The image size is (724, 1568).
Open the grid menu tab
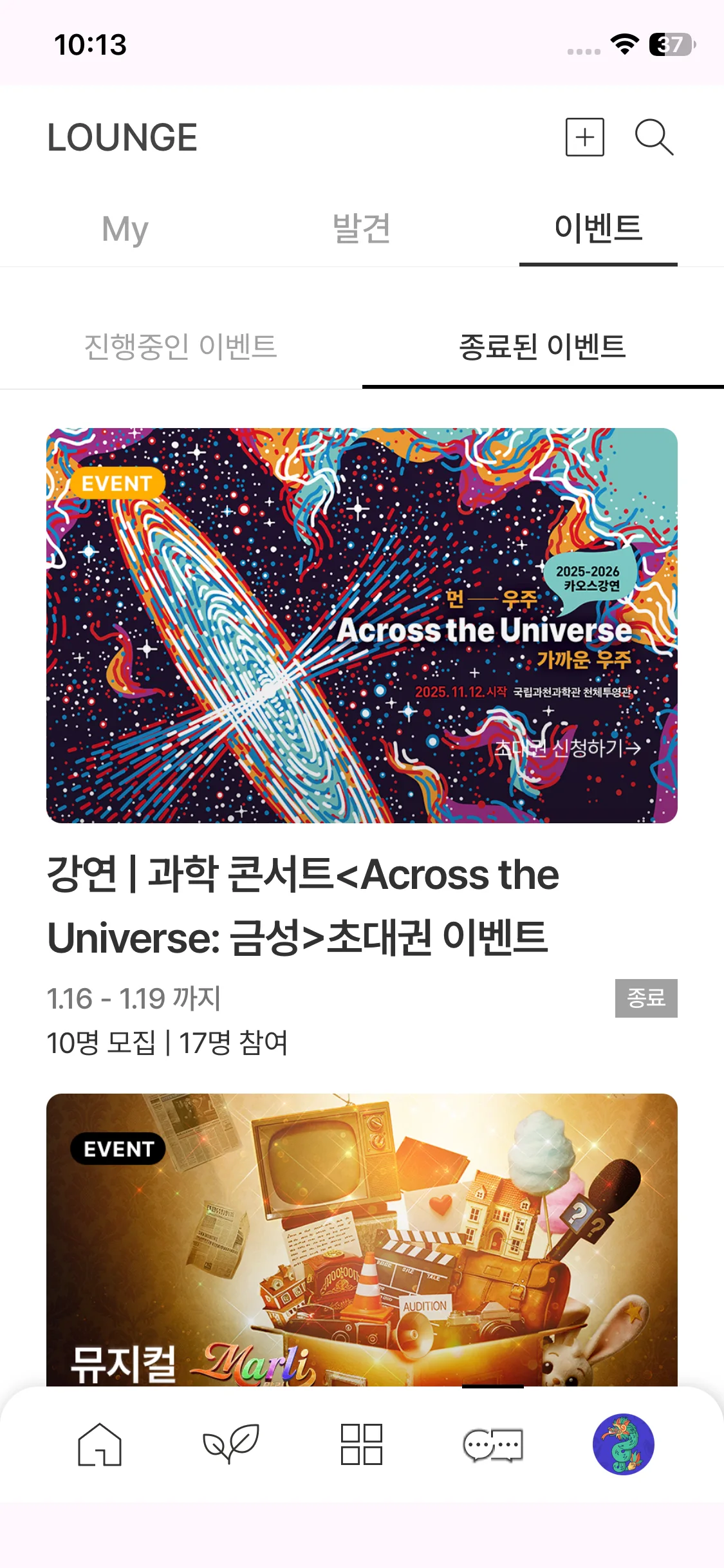[x=362, y=1444]
